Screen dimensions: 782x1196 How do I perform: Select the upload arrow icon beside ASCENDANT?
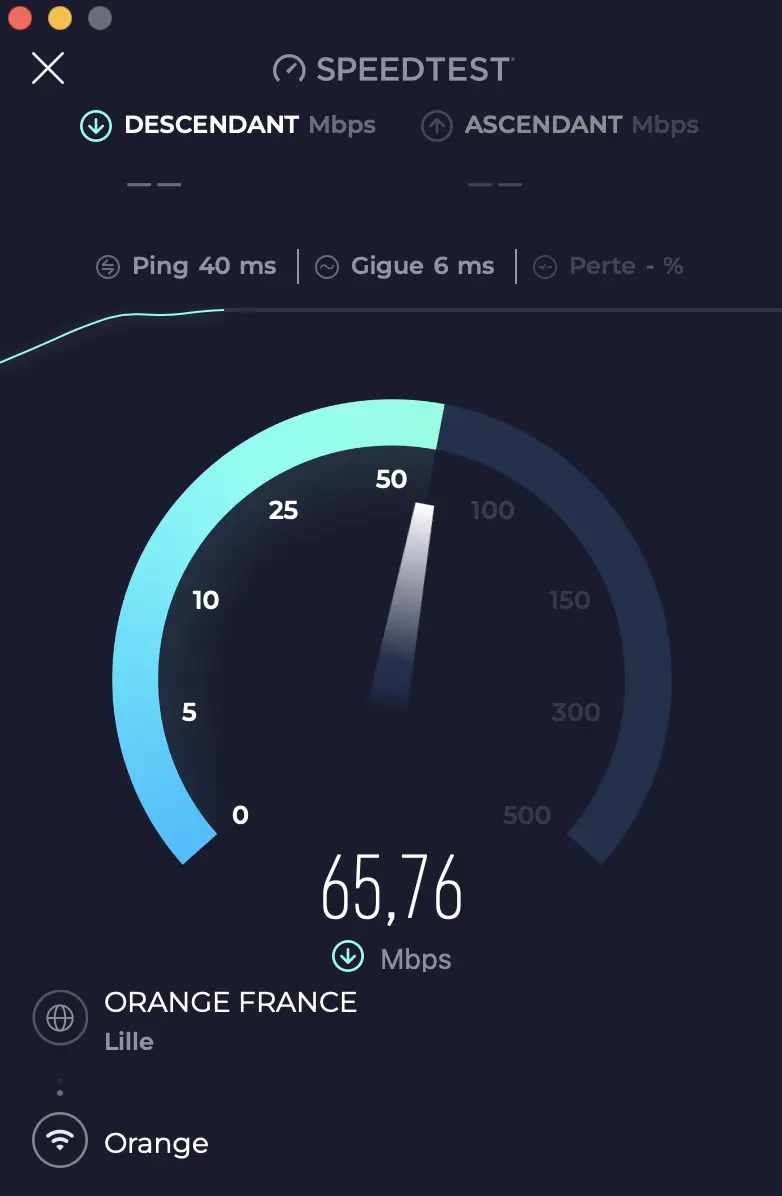436,126
